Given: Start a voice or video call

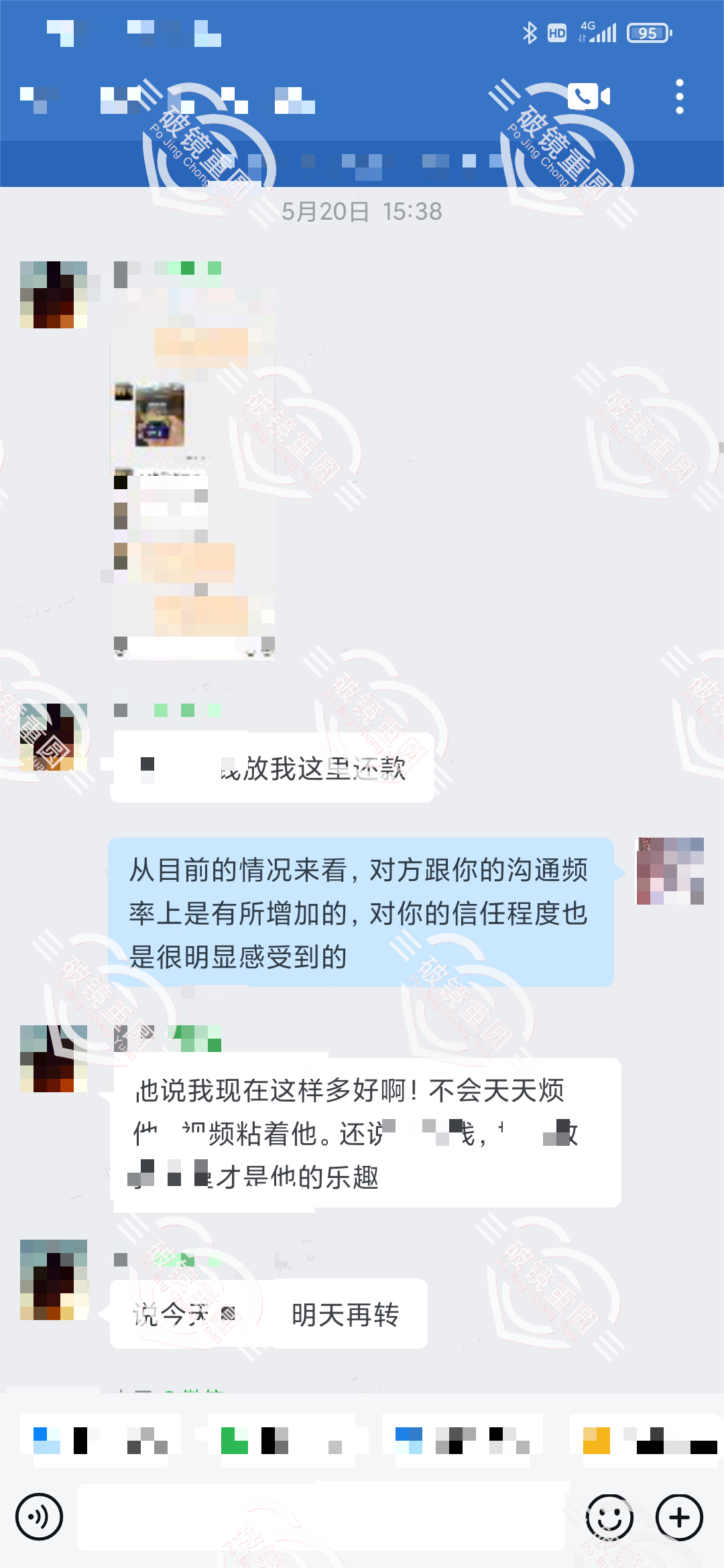Looking at the screenshot, I should pyautogui.click(x=589, y=97).
